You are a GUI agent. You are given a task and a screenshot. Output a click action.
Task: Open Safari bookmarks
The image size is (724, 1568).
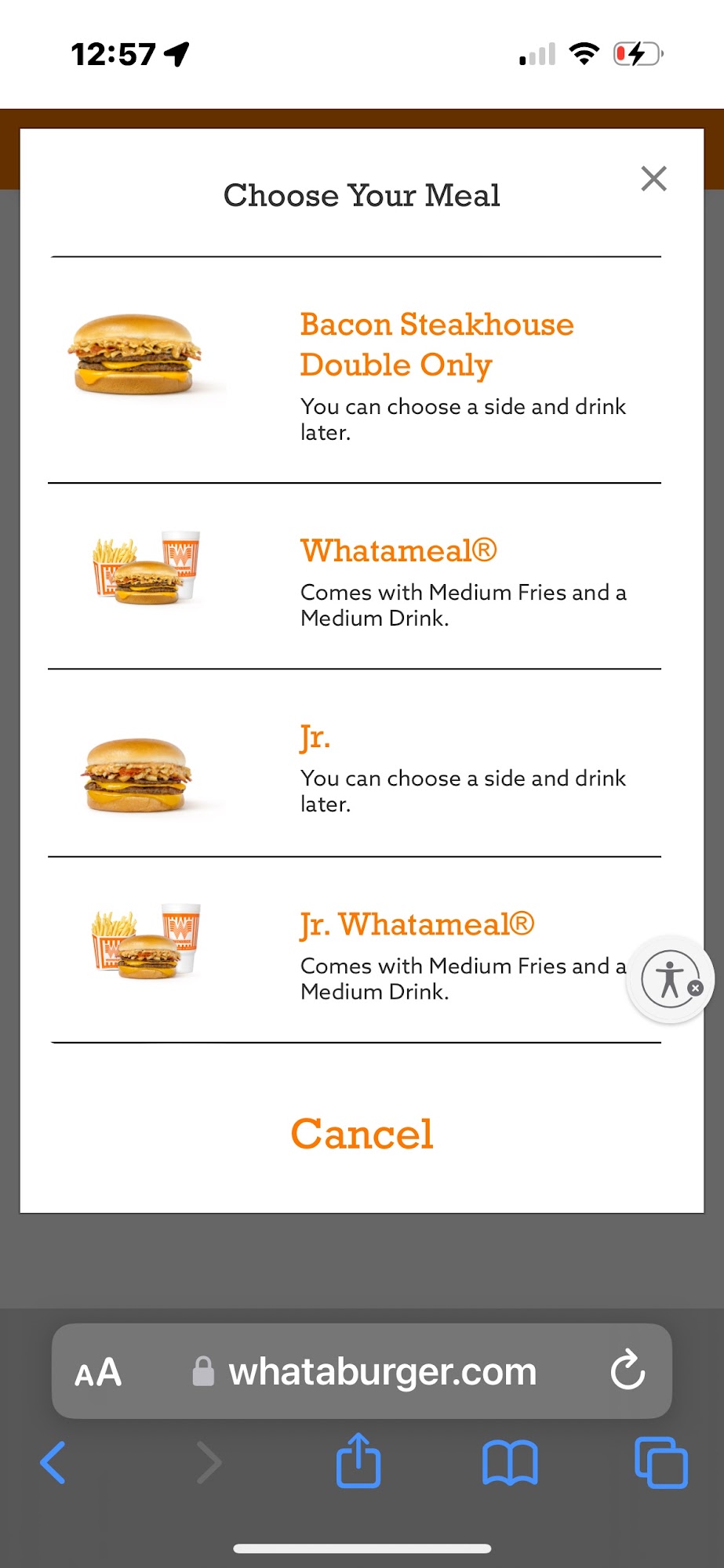point(510,1463)
